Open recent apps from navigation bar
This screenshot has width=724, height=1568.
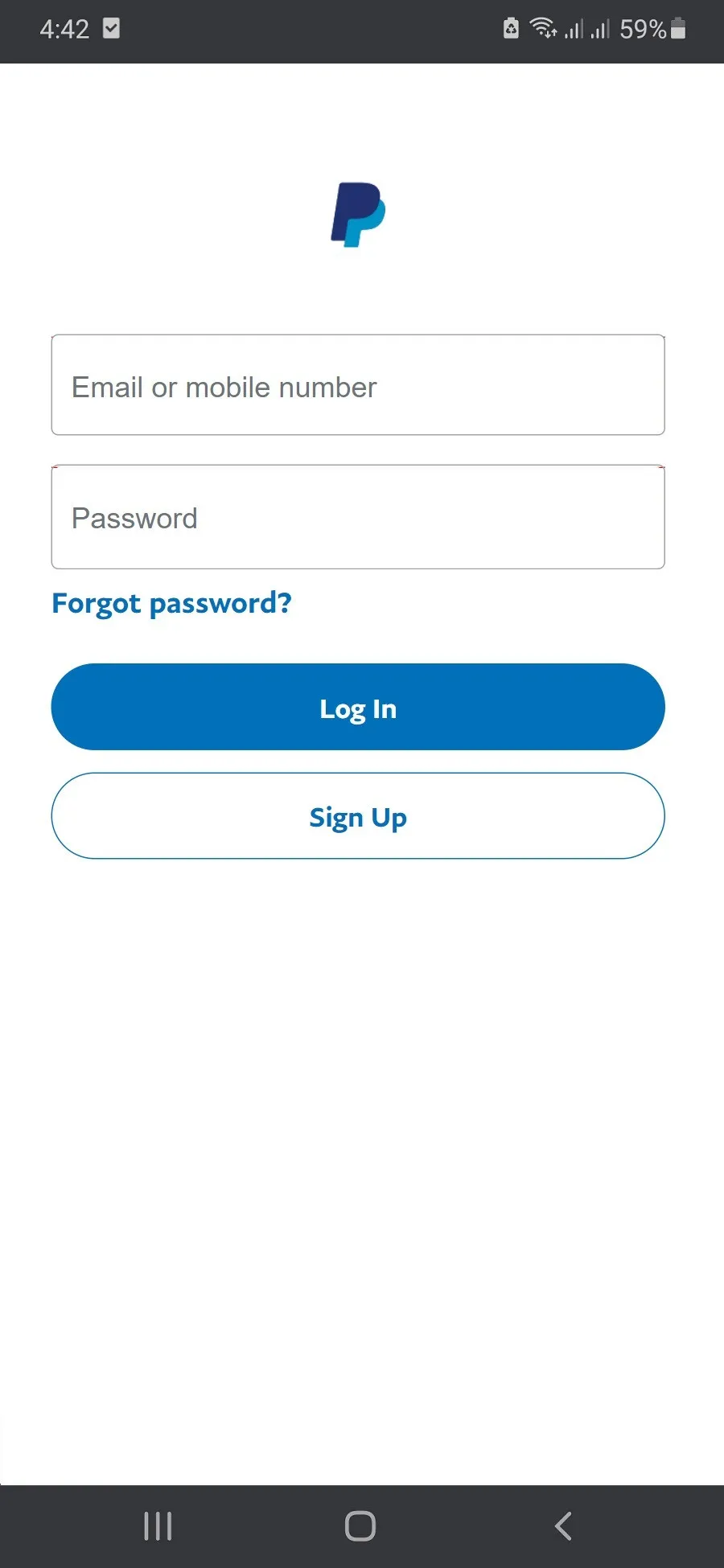(x=158, y=1525)
